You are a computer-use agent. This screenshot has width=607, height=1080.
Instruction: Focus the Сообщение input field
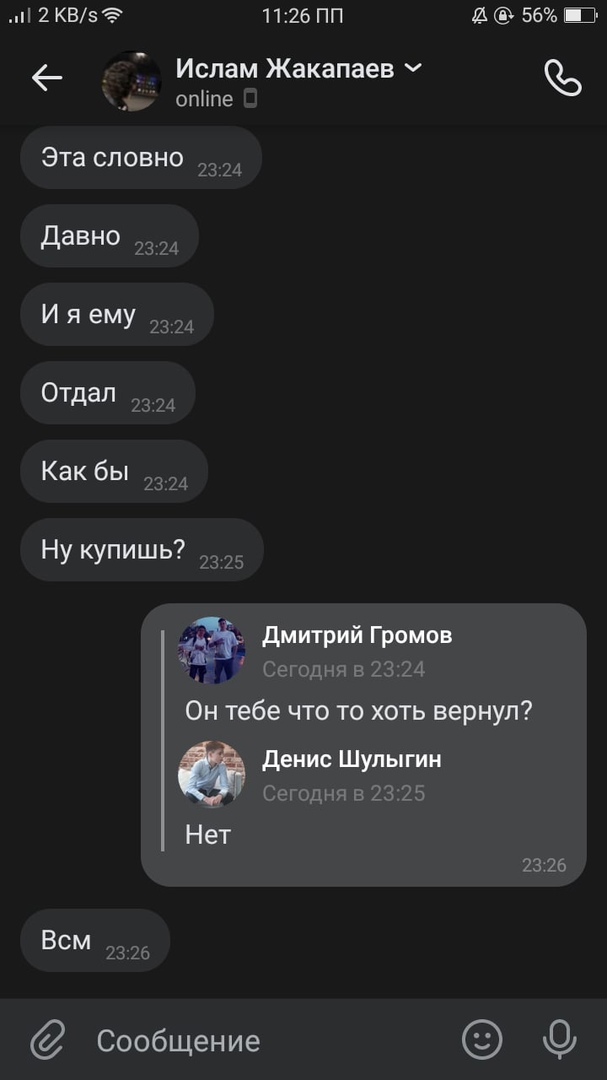coord(260,1040)
